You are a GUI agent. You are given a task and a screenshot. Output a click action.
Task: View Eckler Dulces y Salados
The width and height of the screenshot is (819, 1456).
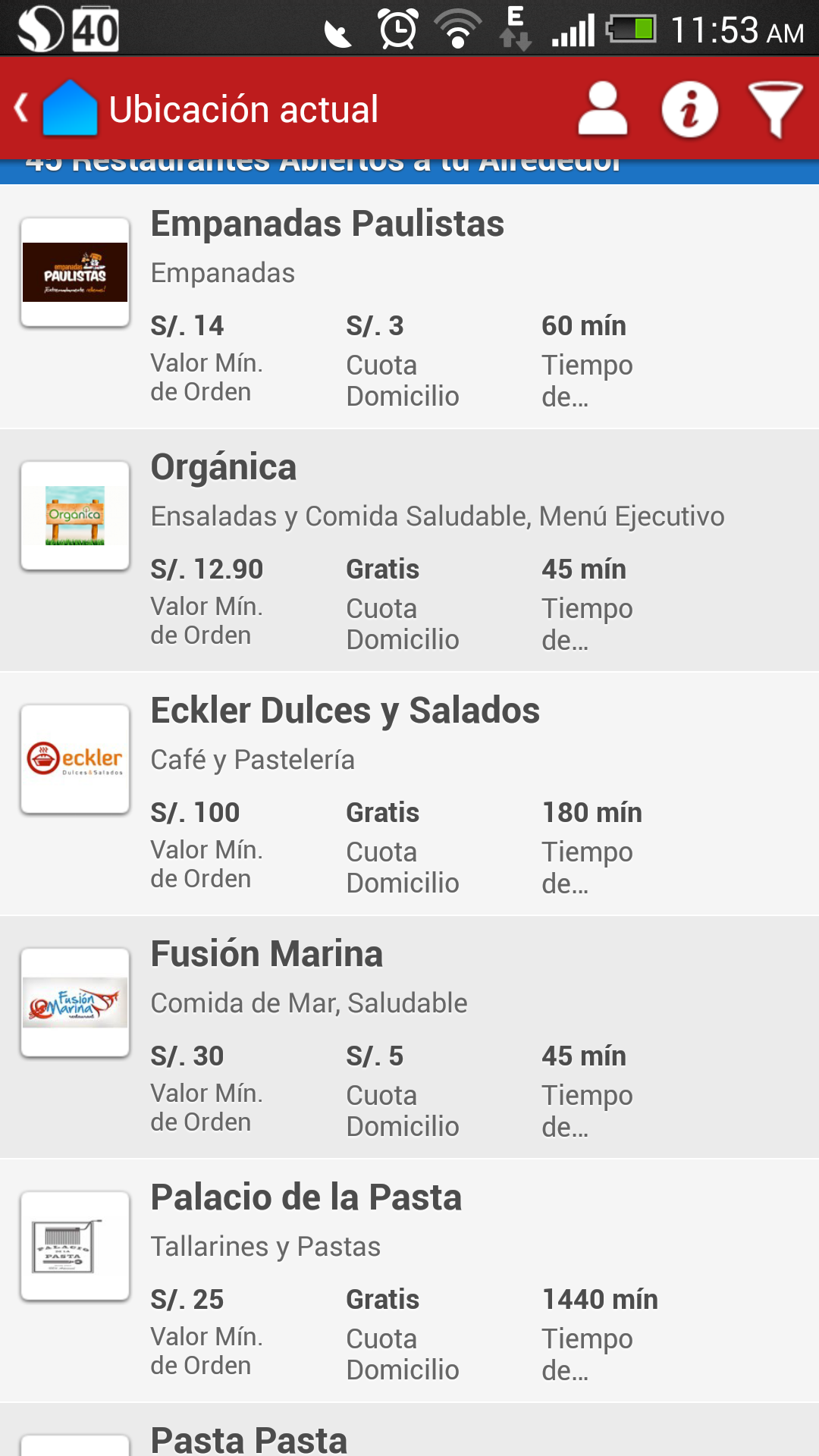click(x=409, y=793)
